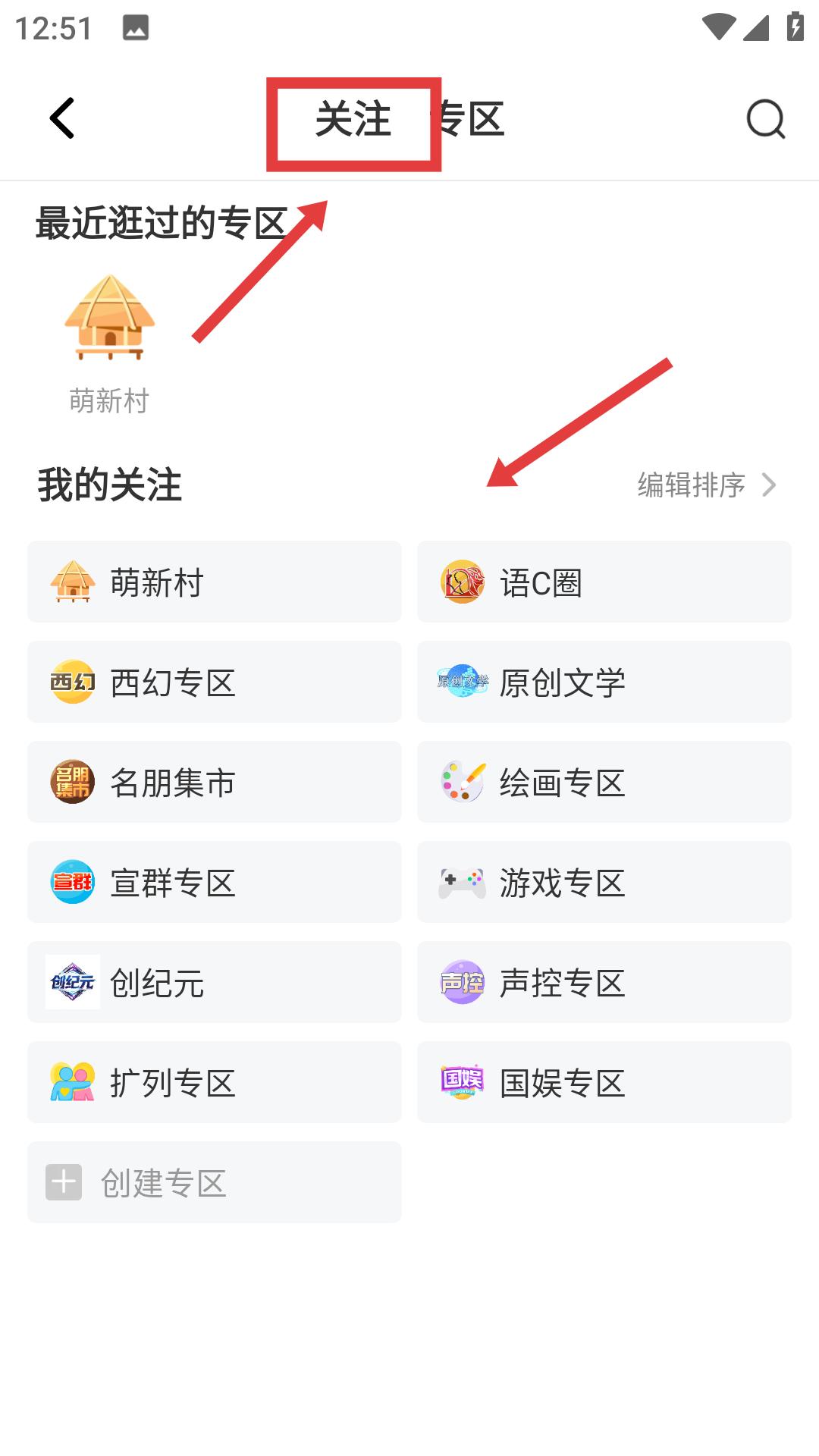Tap the search magnifier icon

coord(765,119)
